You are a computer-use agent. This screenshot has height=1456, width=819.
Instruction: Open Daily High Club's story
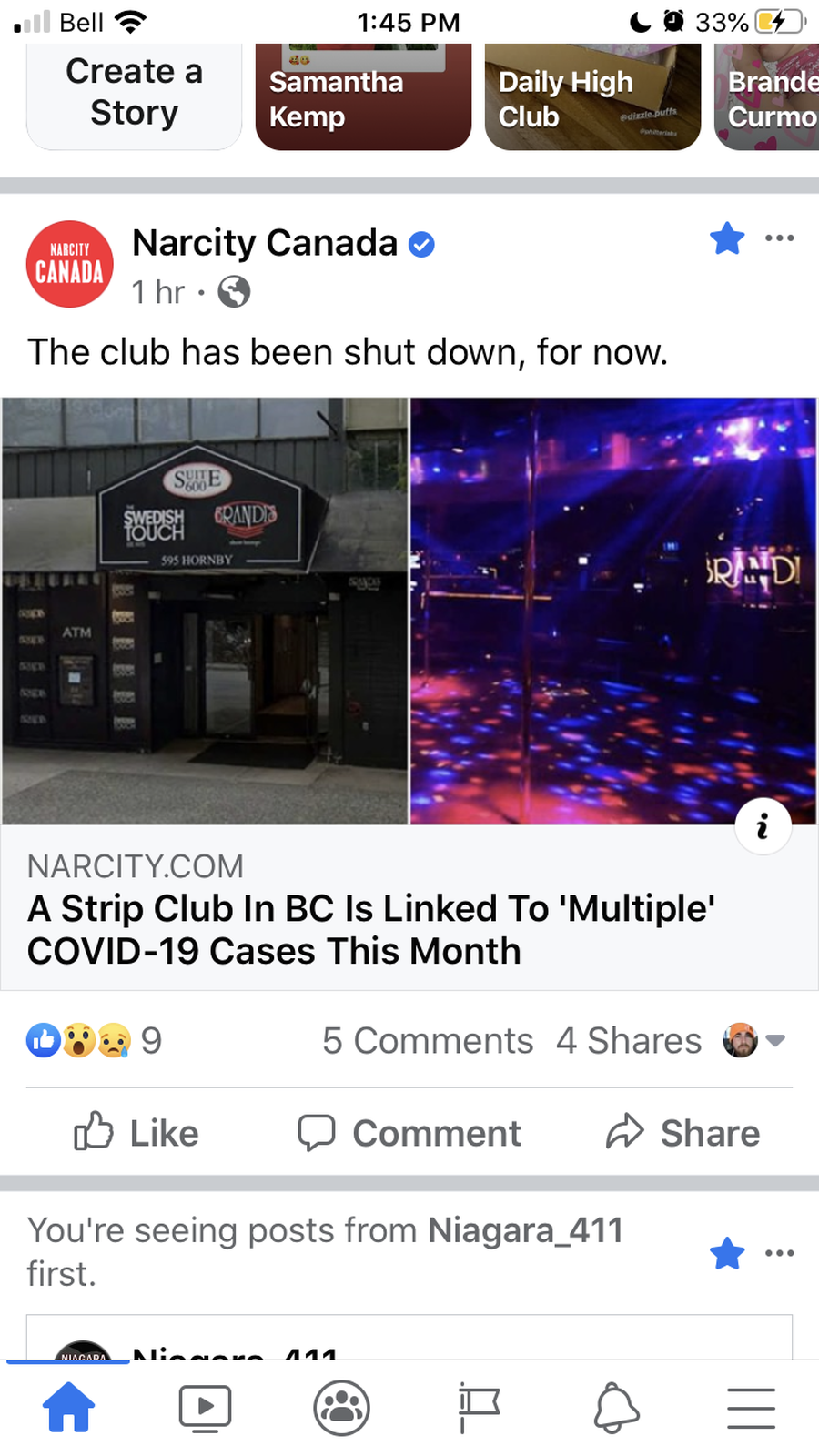[x=592, y=96]
